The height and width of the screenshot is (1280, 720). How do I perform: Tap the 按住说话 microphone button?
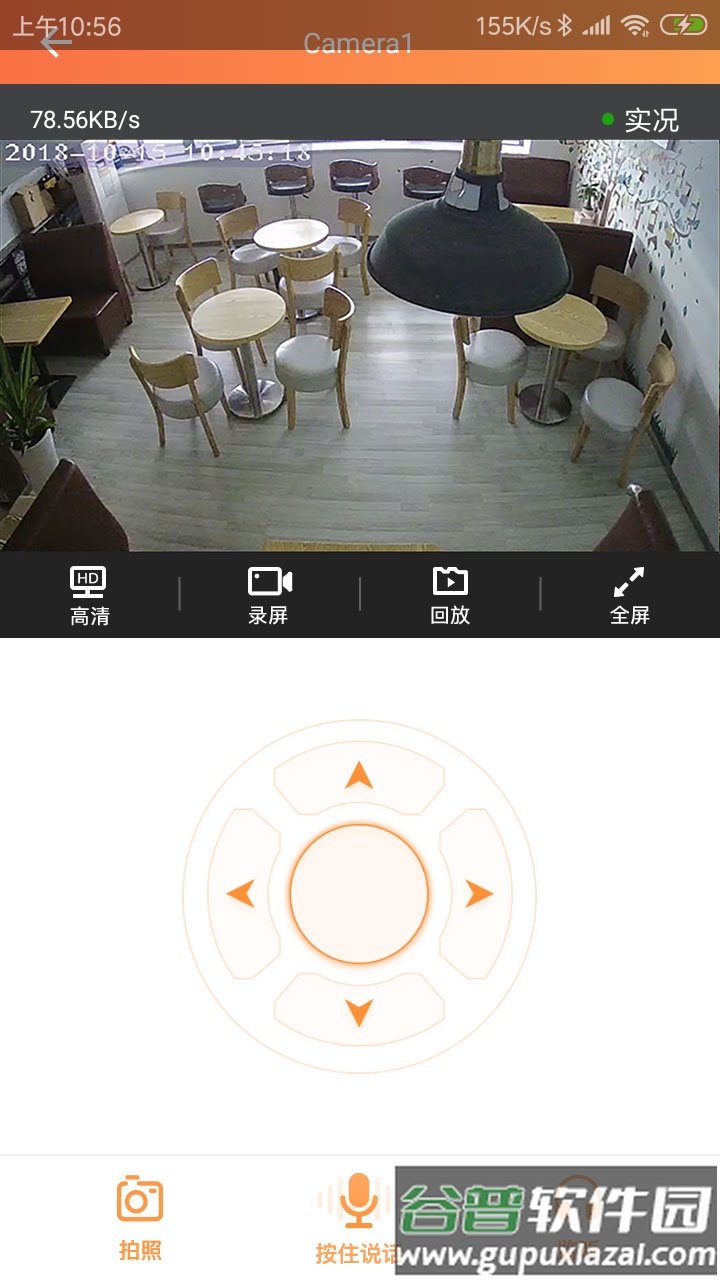(357, 1219)
